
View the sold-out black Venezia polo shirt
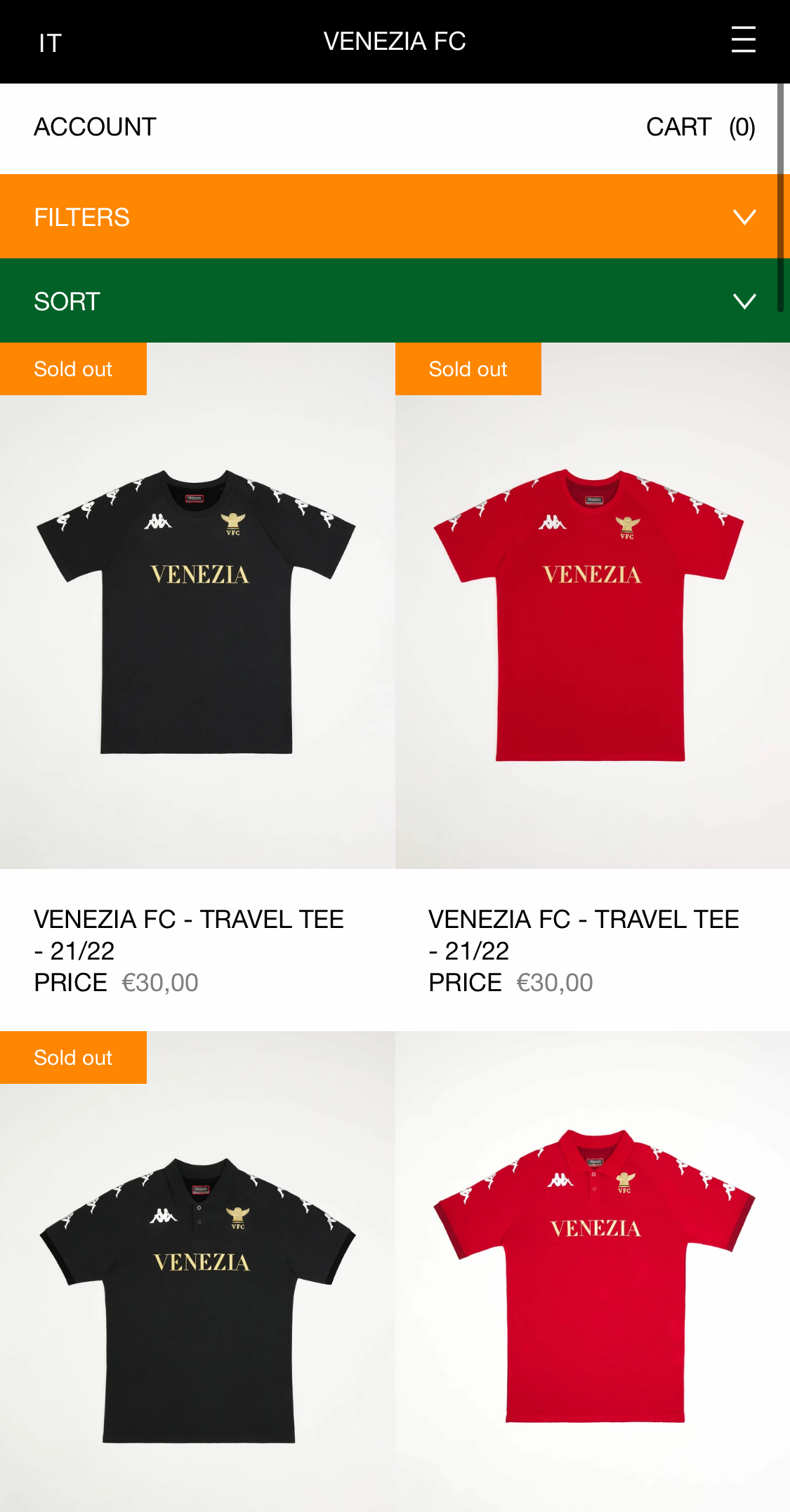[x=197, y=1271]
